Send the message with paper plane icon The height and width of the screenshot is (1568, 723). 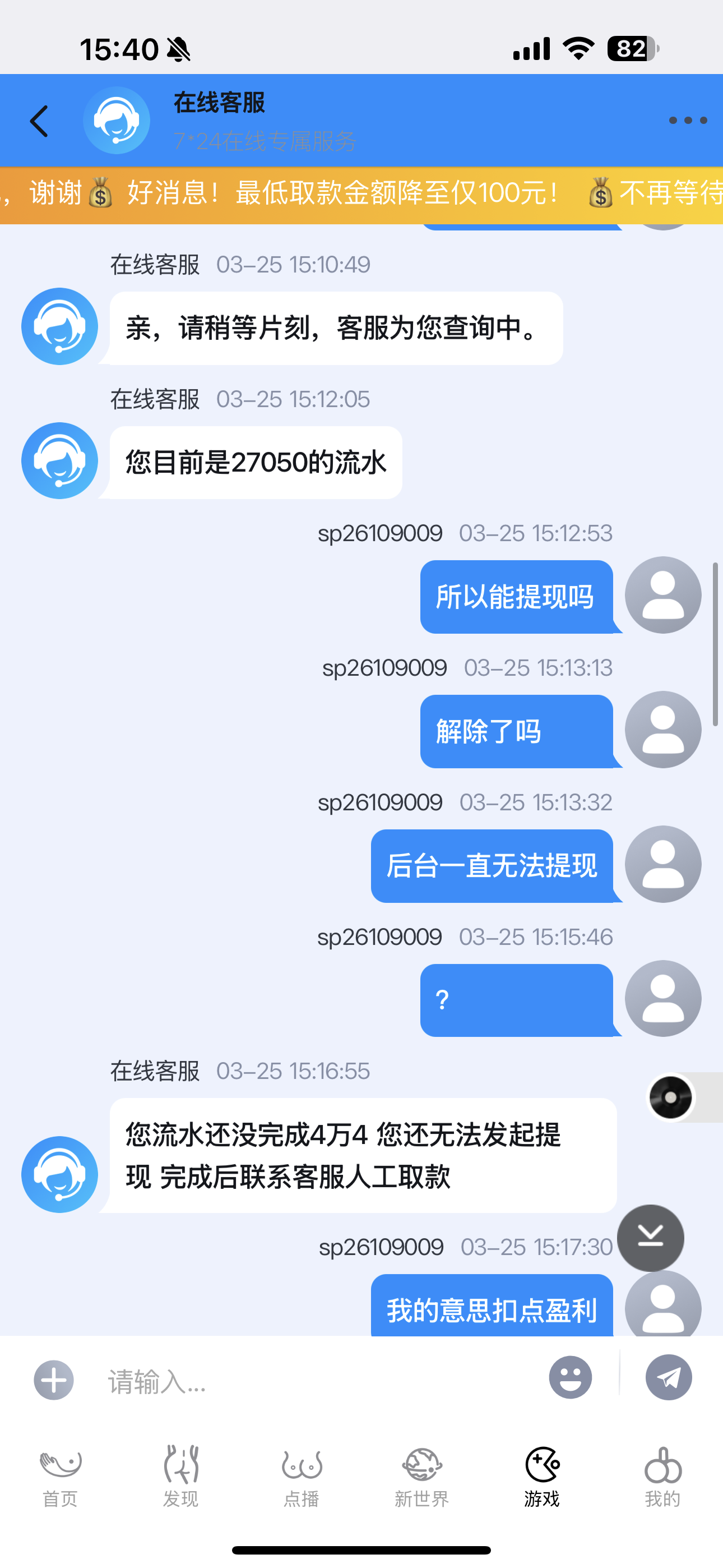click(668, 1377)
